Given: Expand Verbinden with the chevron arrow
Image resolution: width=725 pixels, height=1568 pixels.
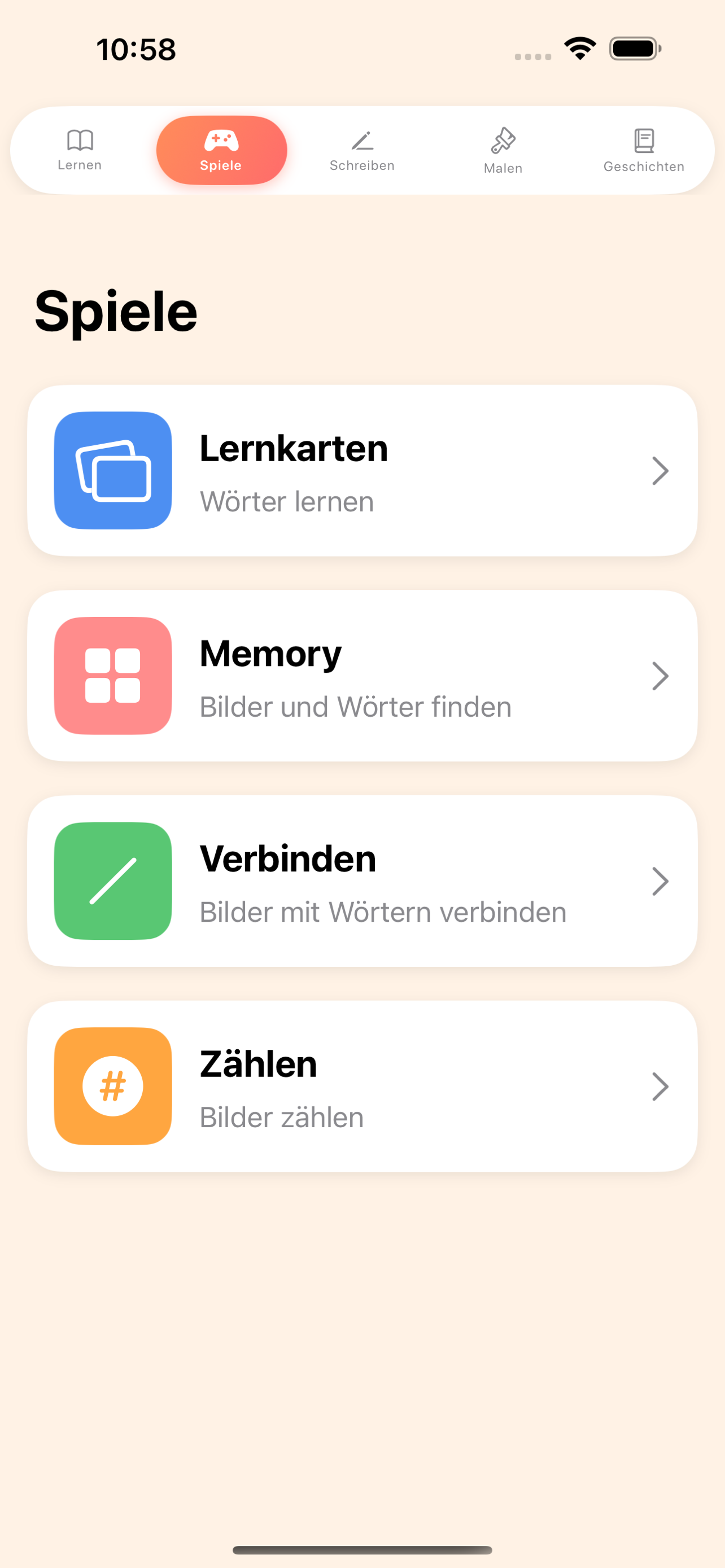Looking at the screenshot, I should (661, 882).
